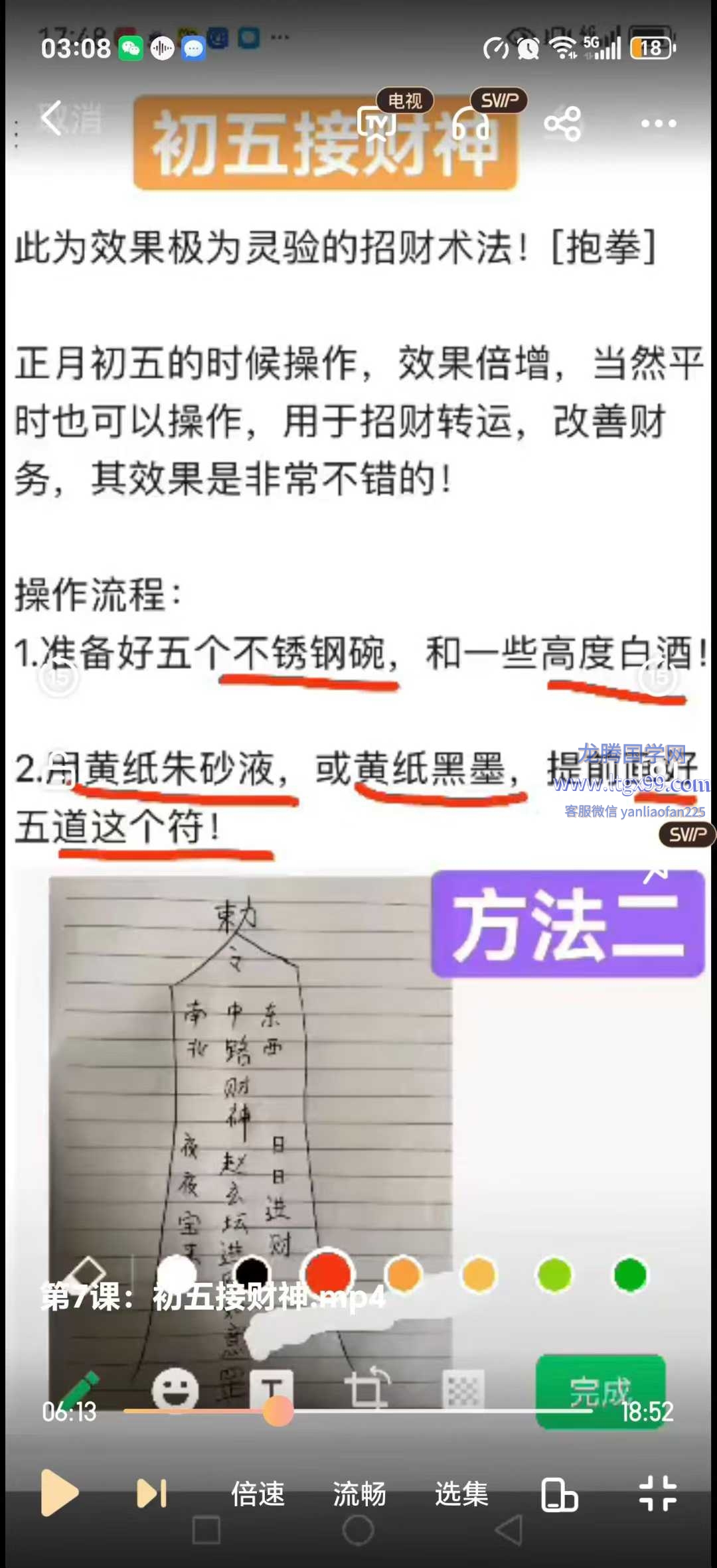Tap the system back button
This screenshot has width=717, height=1568.
click(509, 1532)
